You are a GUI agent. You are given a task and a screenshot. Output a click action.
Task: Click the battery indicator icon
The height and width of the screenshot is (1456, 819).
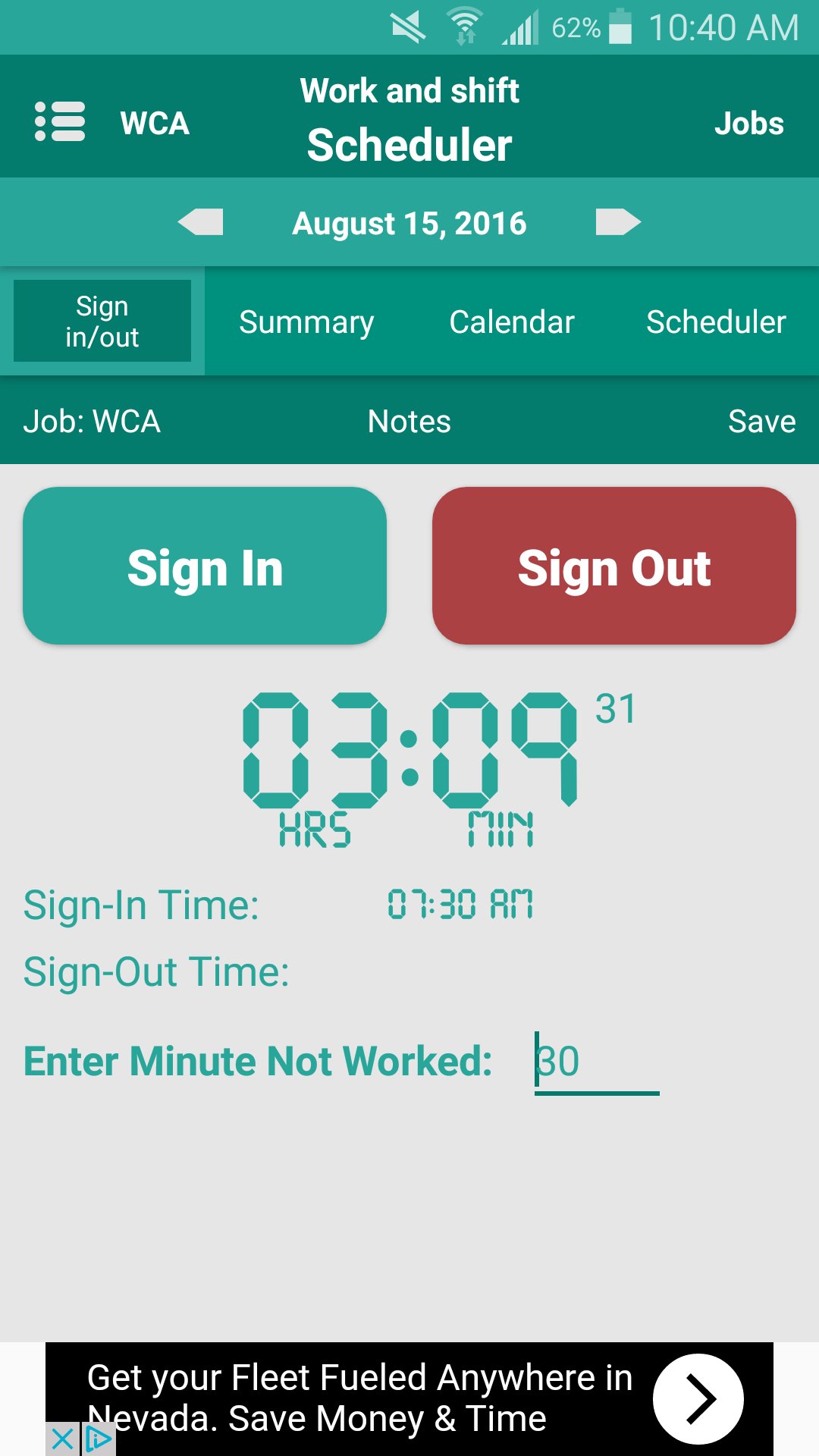[x=619, y=25]
